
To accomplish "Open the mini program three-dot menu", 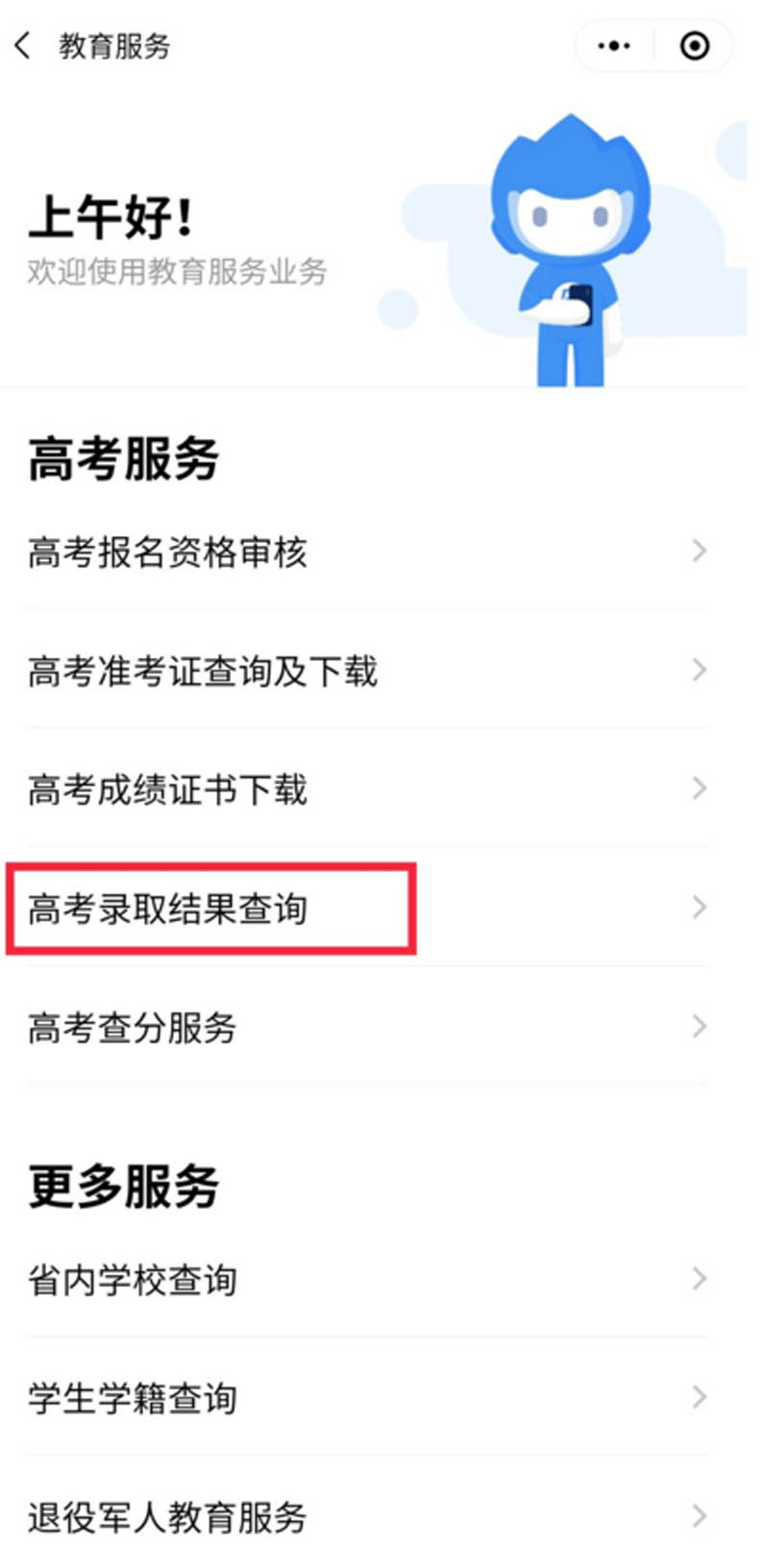I will pos(614,45).
